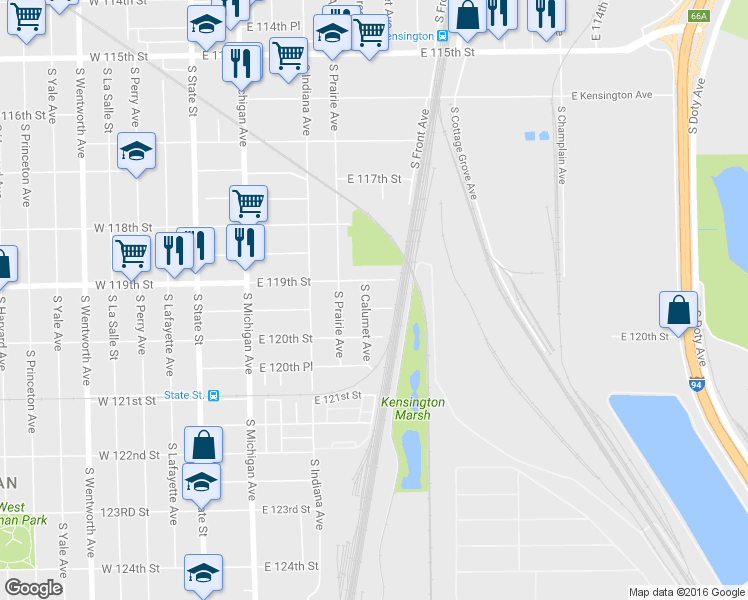Screen dimensions: 748x600
Task: Tap the Kensington transit station icon
Action: [443, 36]
